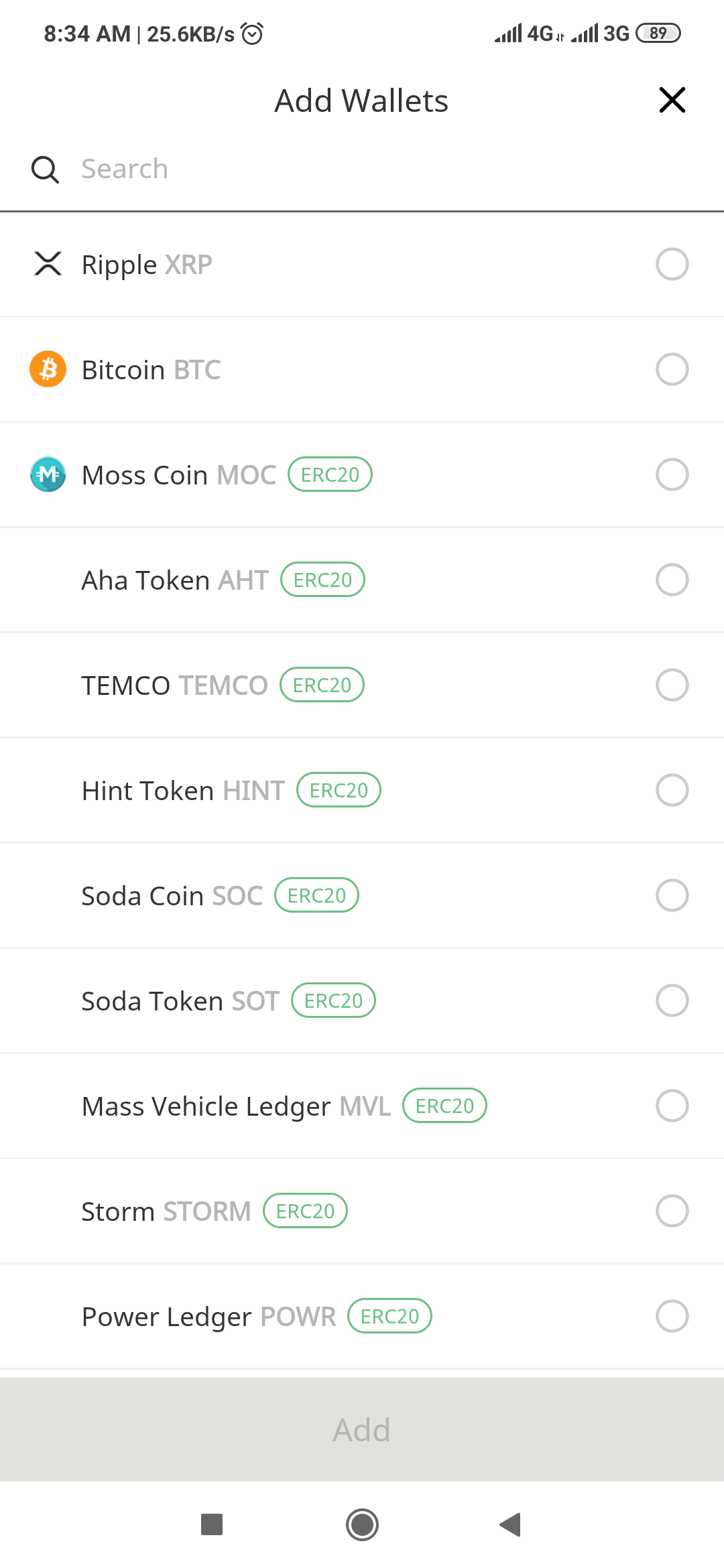Select Hint Token HINT wallet
The height and width of the screenshot is (1568, 724).
point(672,790)
